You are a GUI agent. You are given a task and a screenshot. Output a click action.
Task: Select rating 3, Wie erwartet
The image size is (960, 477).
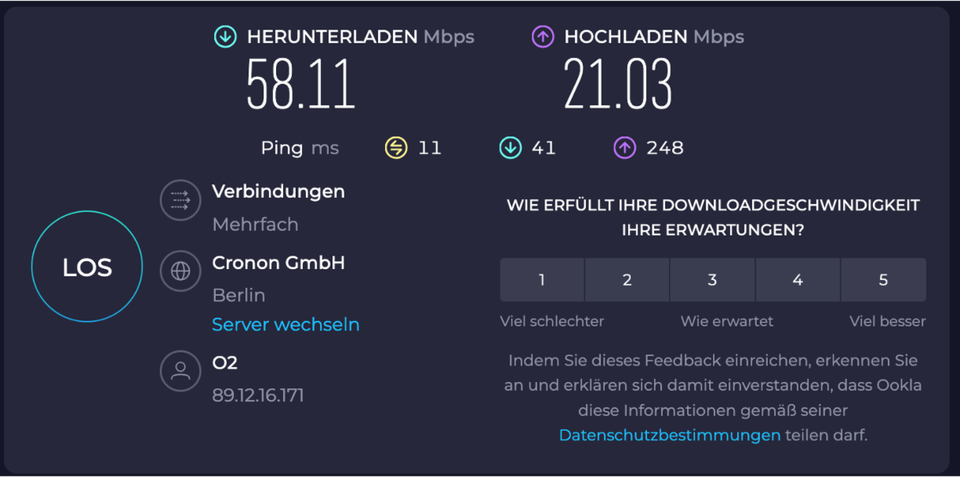tap(712, 280)
